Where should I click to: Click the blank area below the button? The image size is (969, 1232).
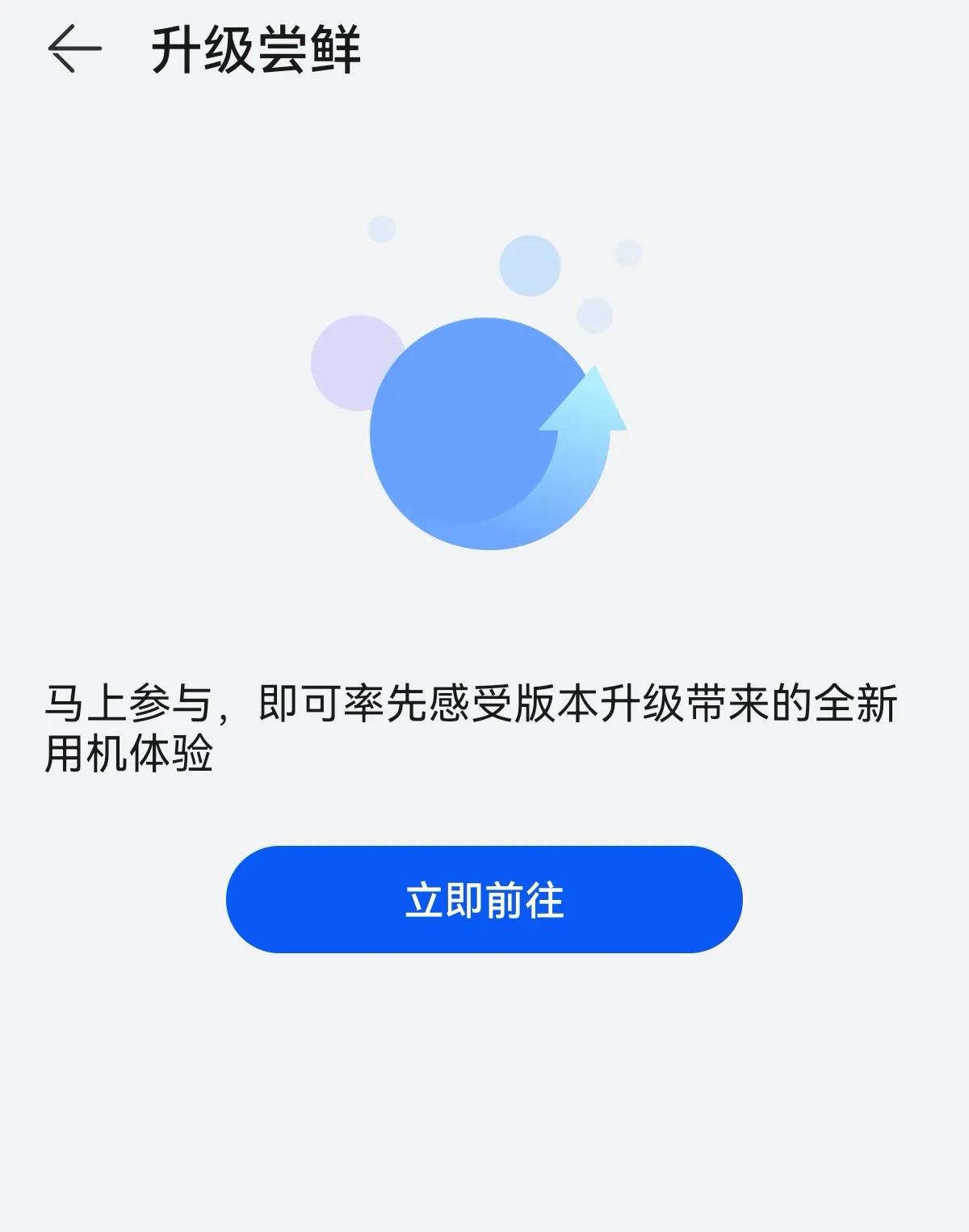pyautogui.click(x=484, y=1091)
